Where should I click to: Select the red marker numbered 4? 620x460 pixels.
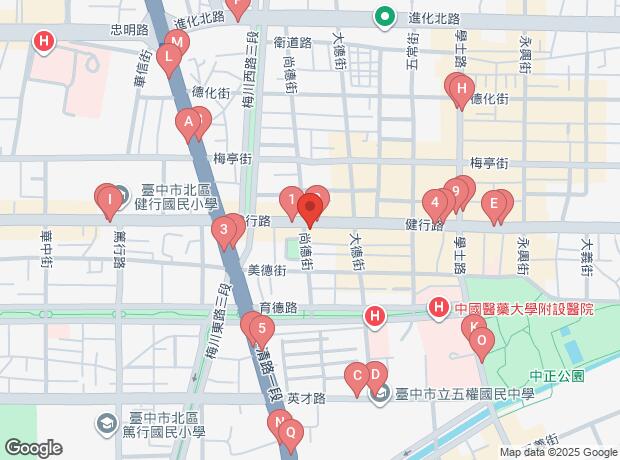(x=435, y=203)
